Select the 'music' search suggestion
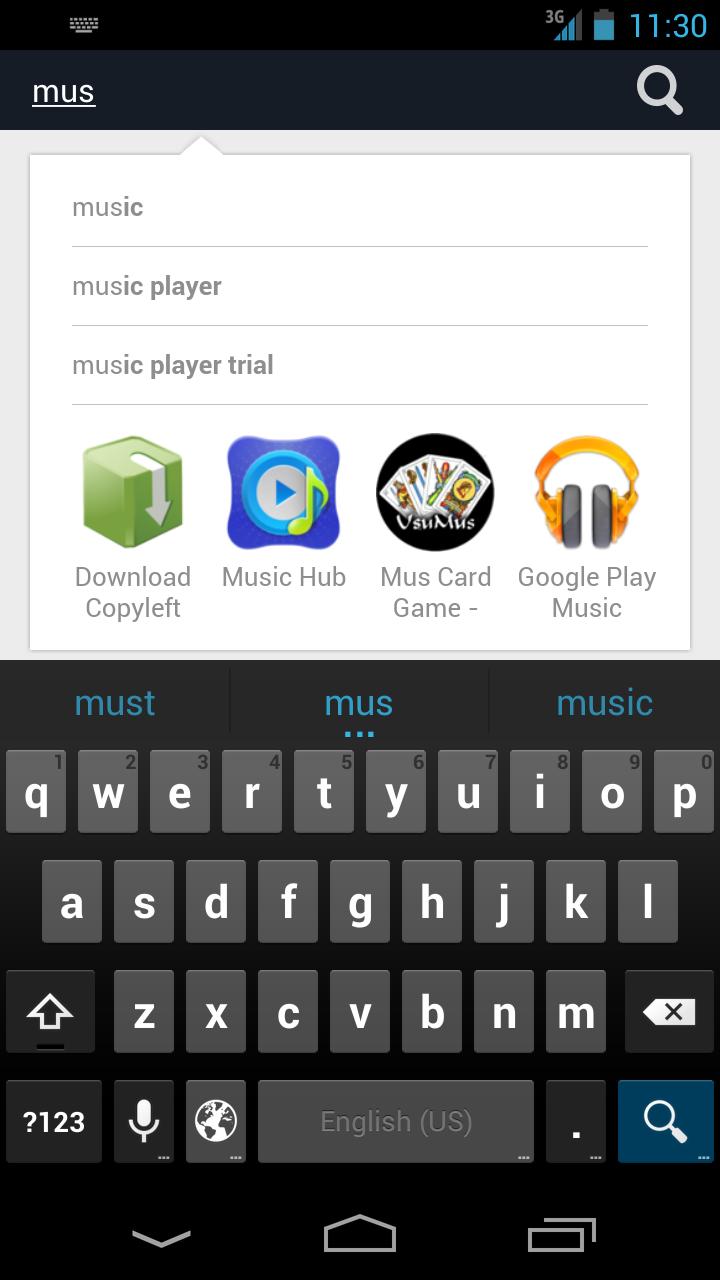This screenshot has width=720, height=1280. coord(360,207)
